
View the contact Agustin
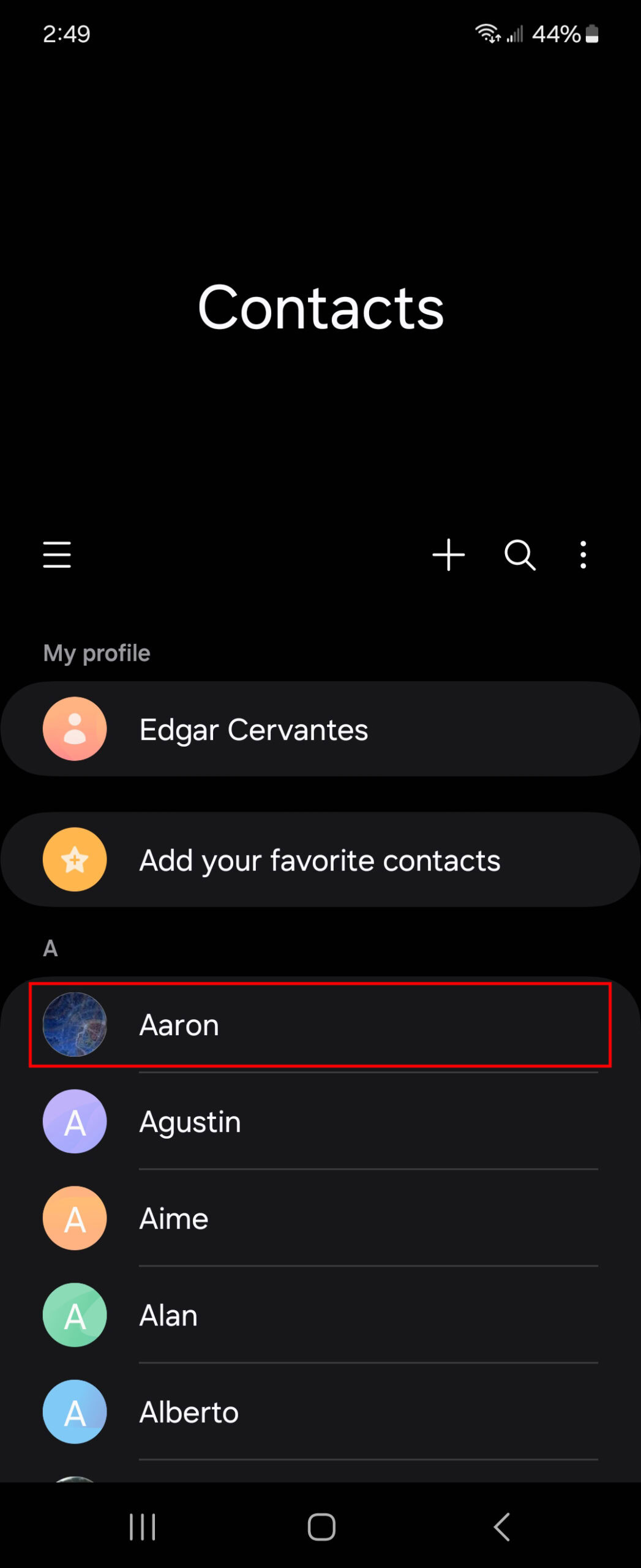point(320,1121)
